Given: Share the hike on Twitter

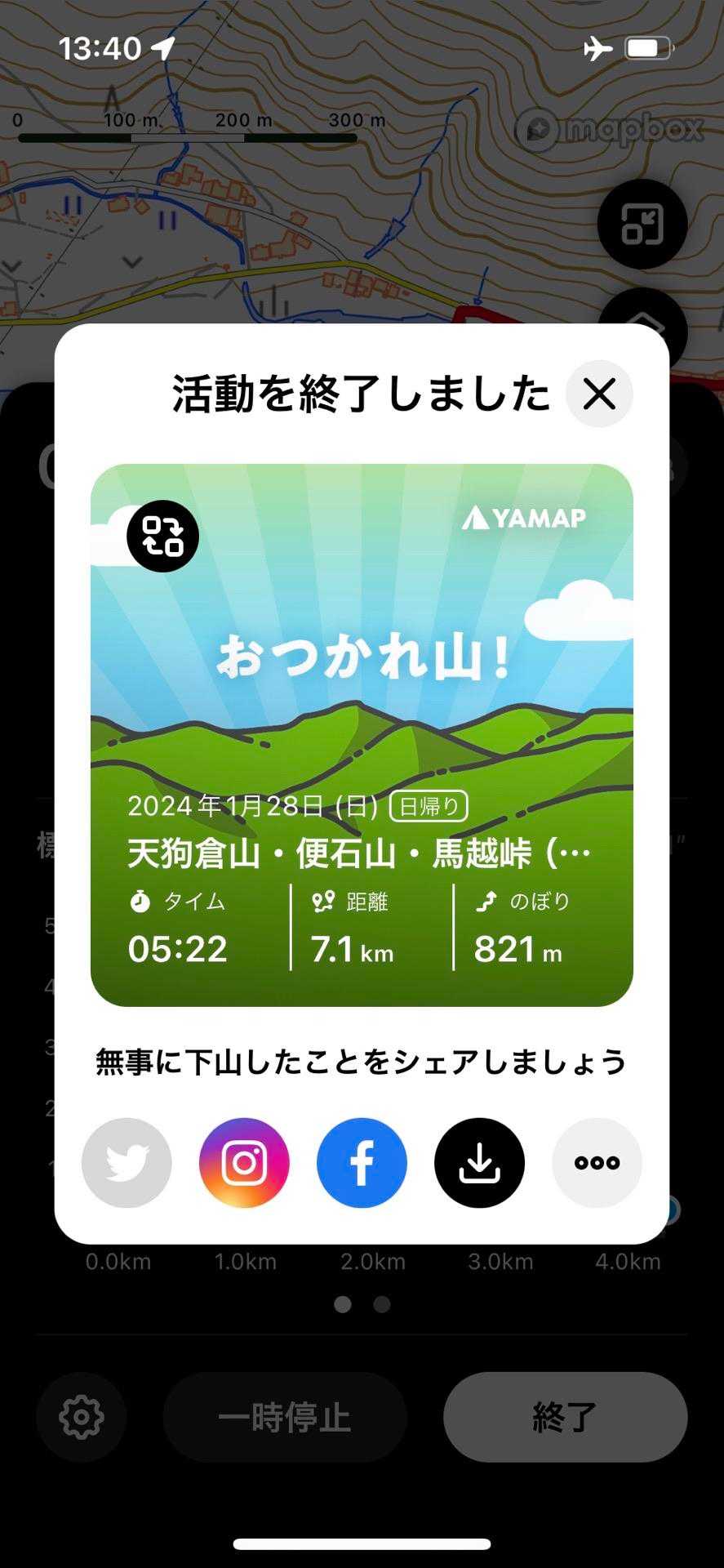Looking at the screenshot, I should pos(127,1162).
